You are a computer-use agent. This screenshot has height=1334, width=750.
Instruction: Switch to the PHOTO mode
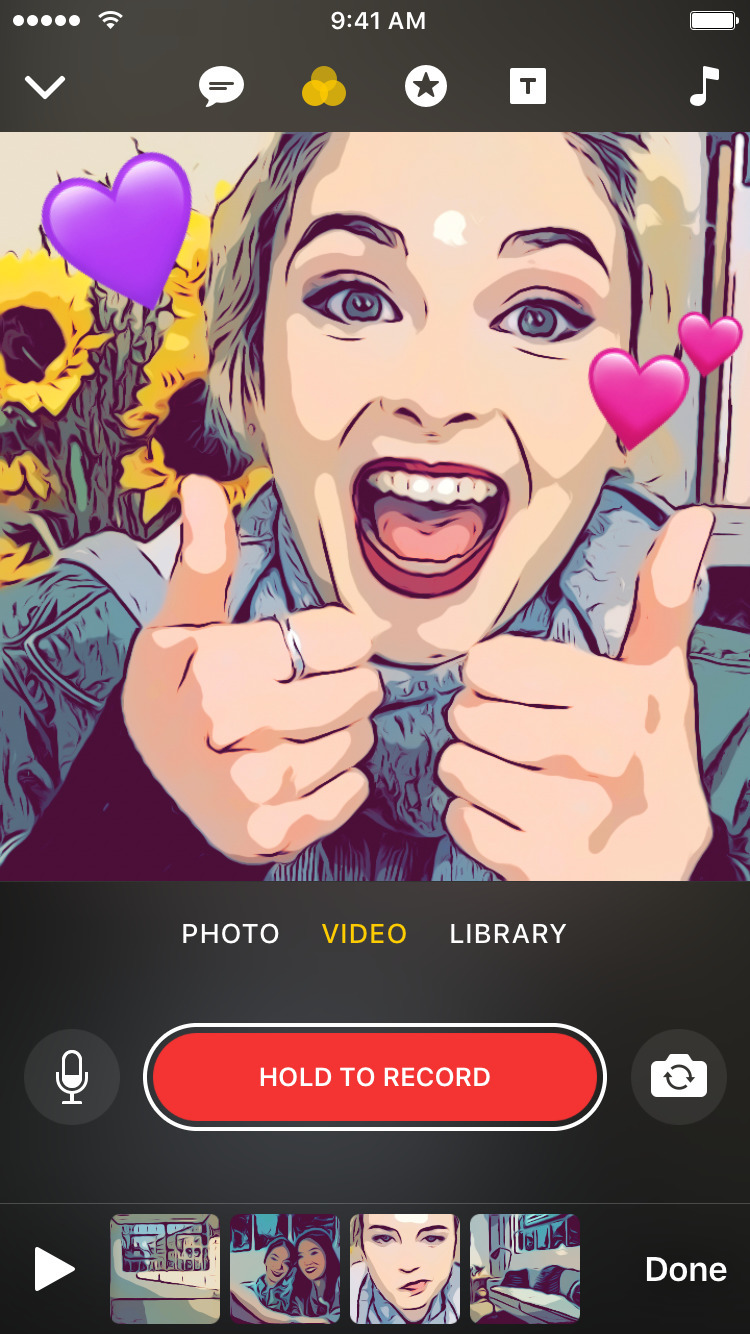[230, 934]
